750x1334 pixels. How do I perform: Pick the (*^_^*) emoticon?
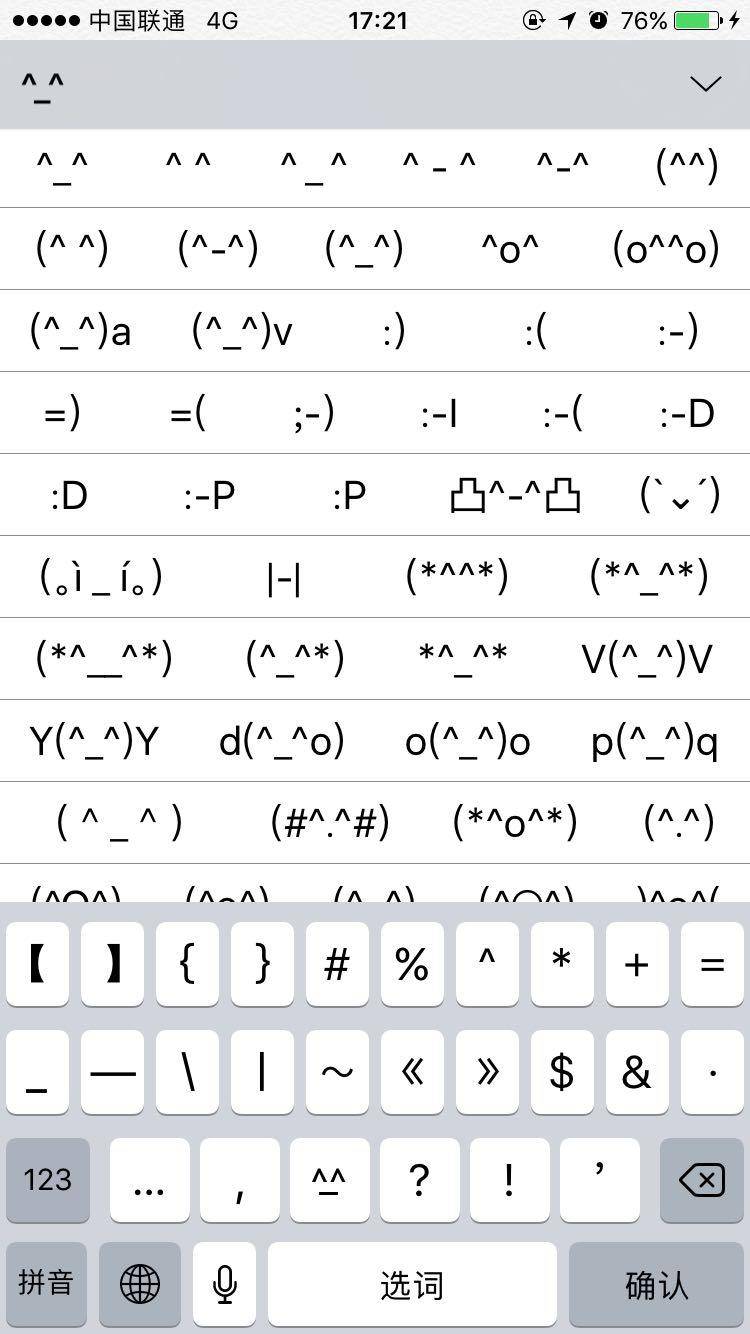click(649, 577)
